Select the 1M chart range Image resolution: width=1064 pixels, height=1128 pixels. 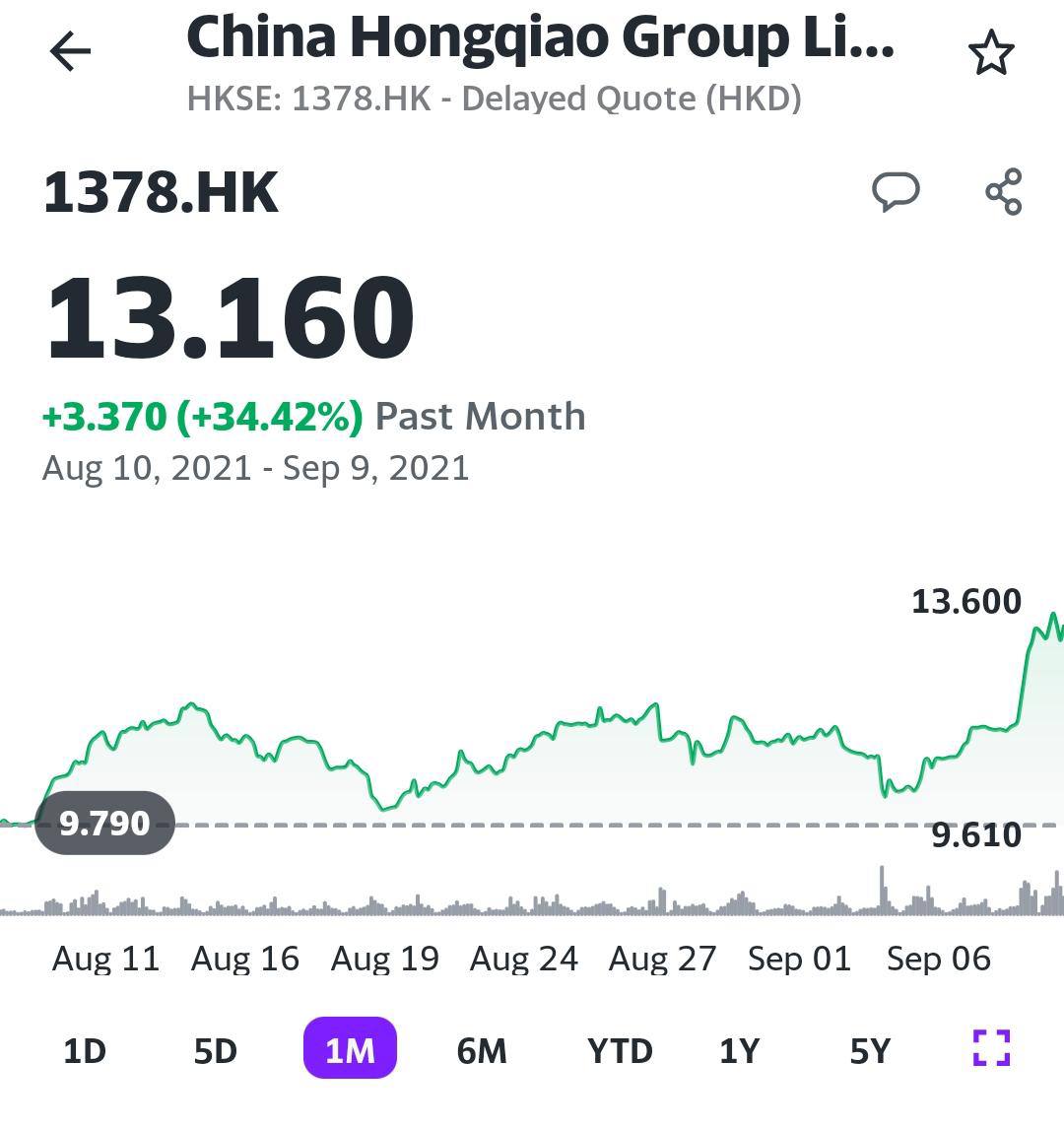tap(350, 1048)
